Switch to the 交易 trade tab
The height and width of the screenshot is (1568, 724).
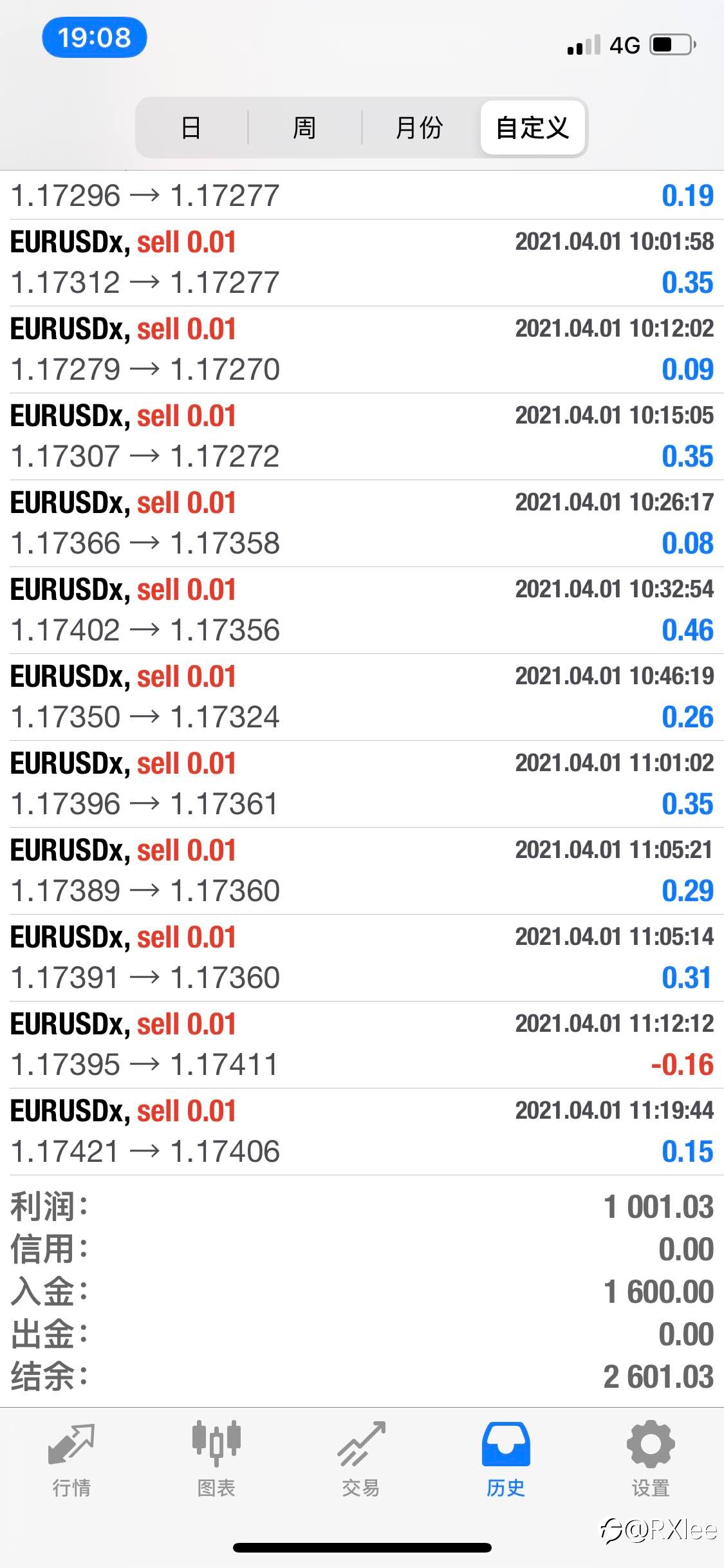pos(361,1460)
